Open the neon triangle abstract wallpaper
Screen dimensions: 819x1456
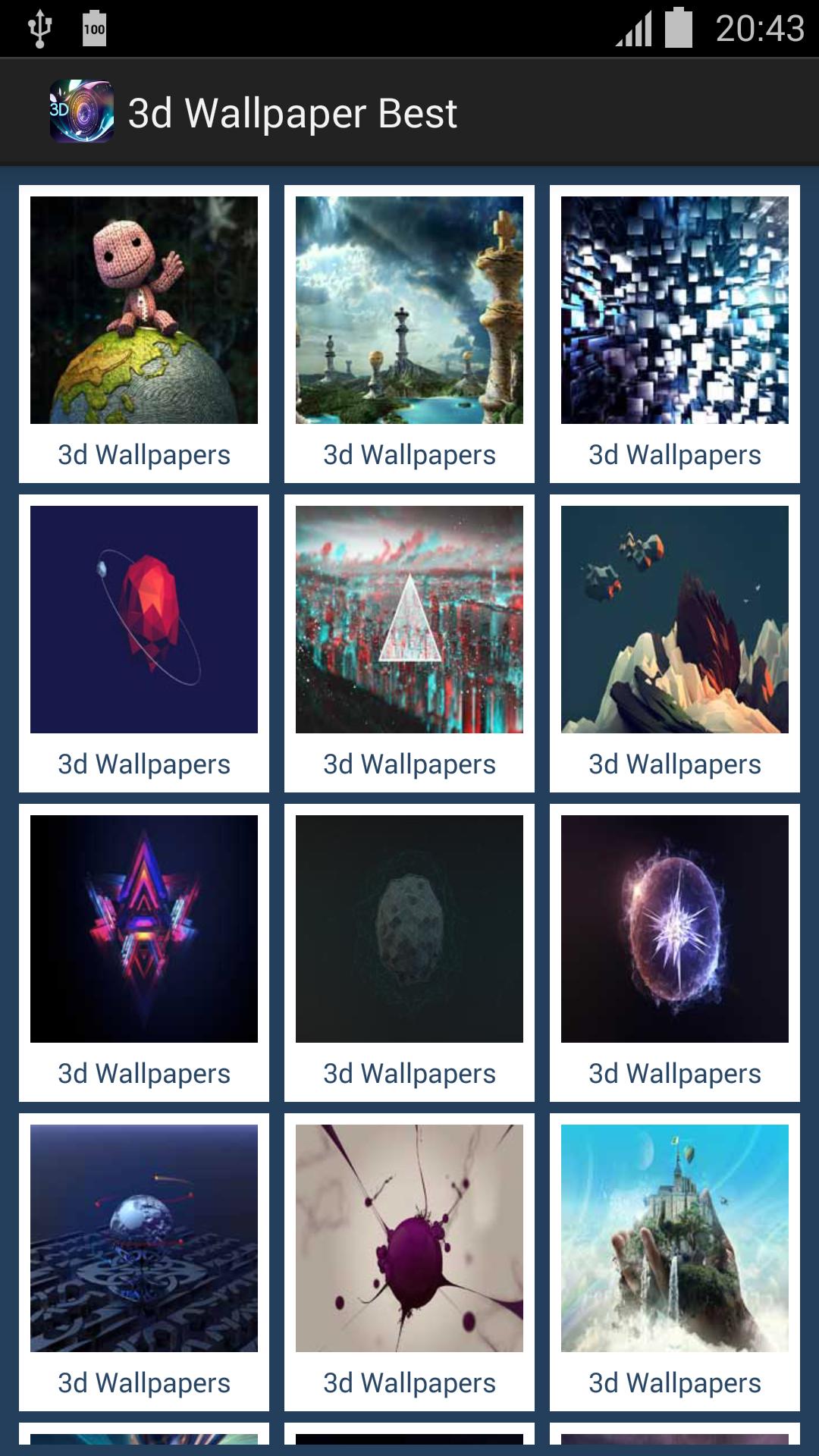click(144, 929)
